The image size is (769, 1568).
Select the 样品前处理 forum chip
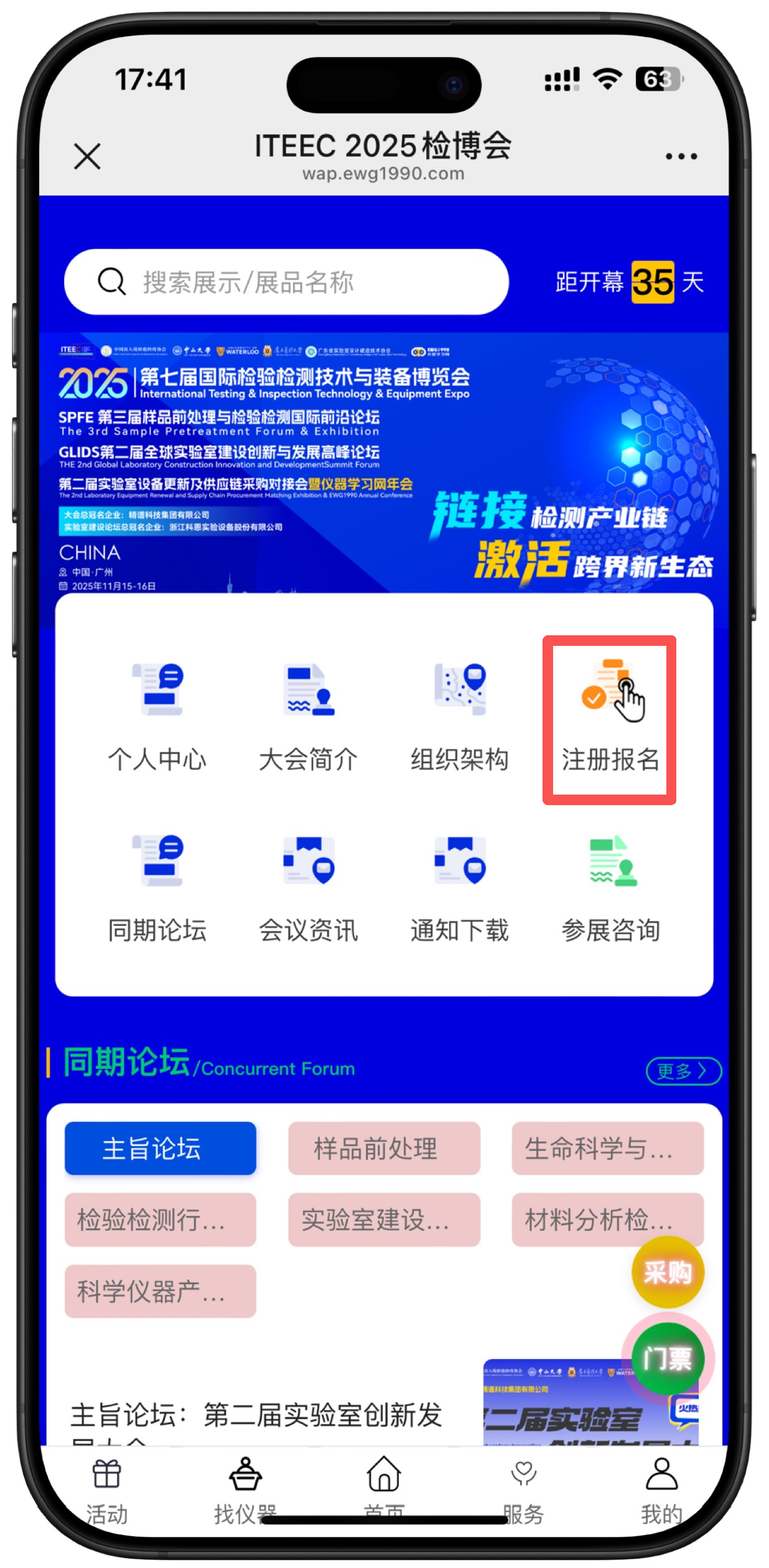point(384,1148)
